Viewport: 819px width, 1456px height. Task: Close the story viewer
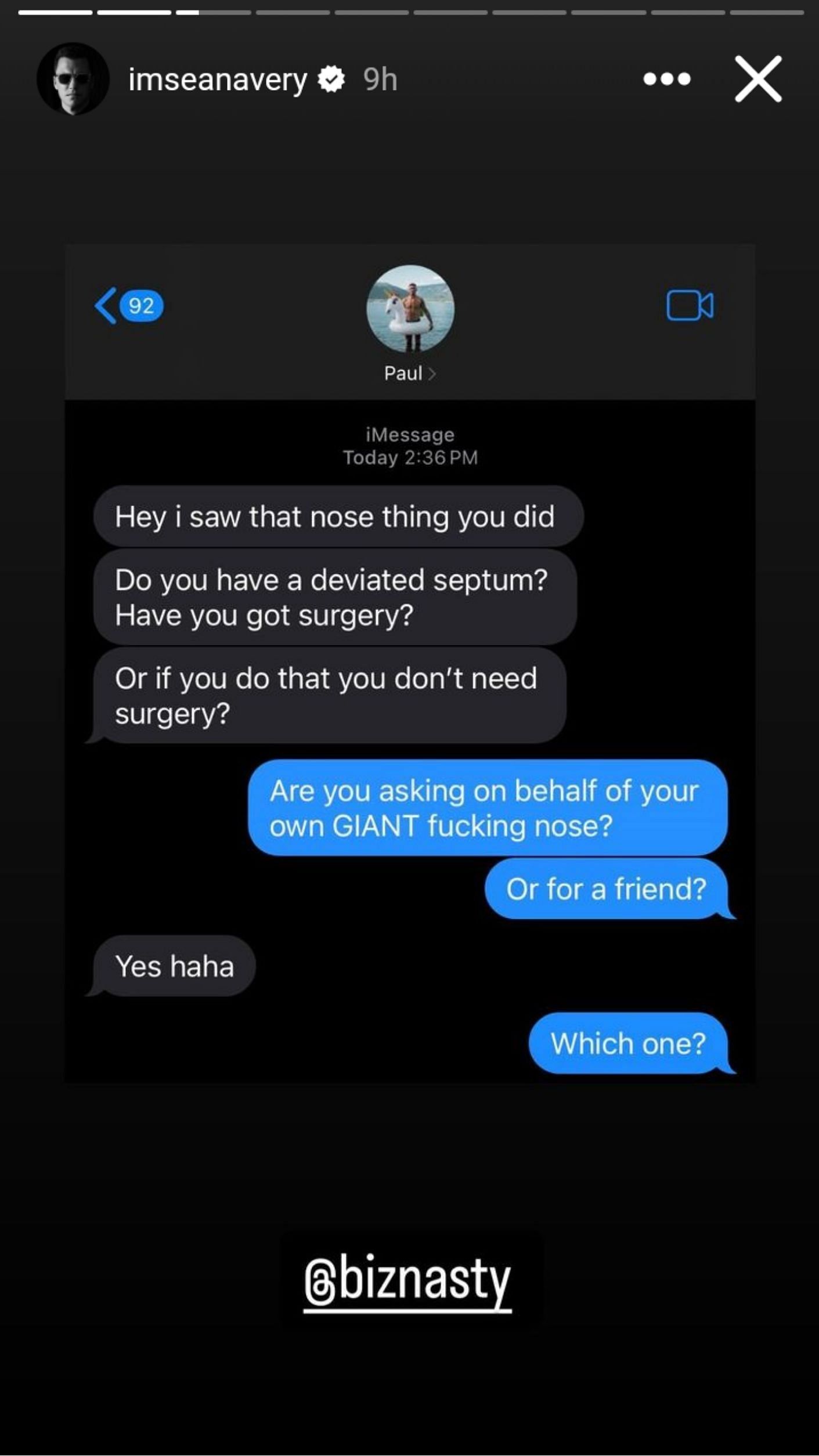tap(758, 79)
